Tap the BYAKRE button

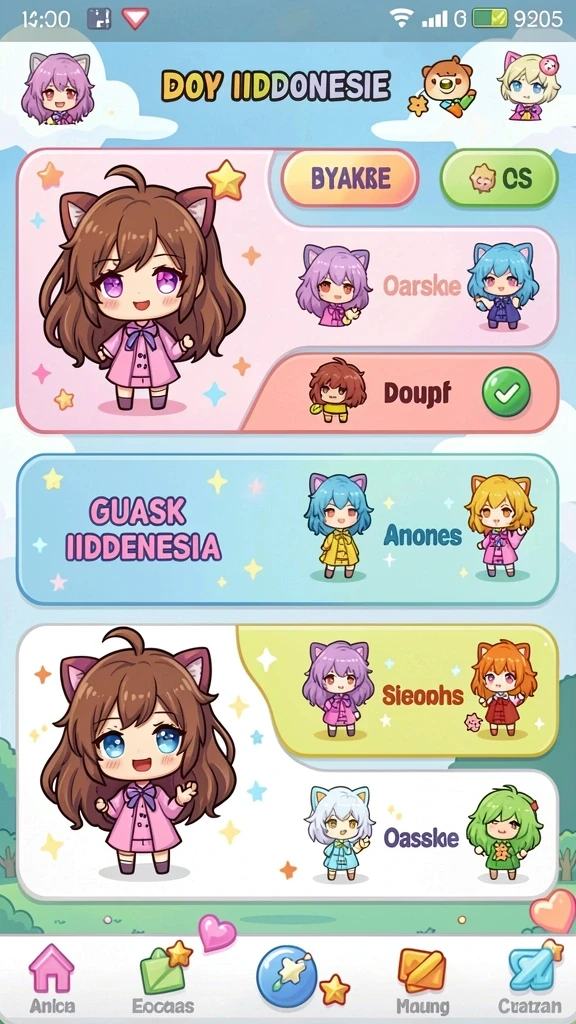(x=350, y=178)
